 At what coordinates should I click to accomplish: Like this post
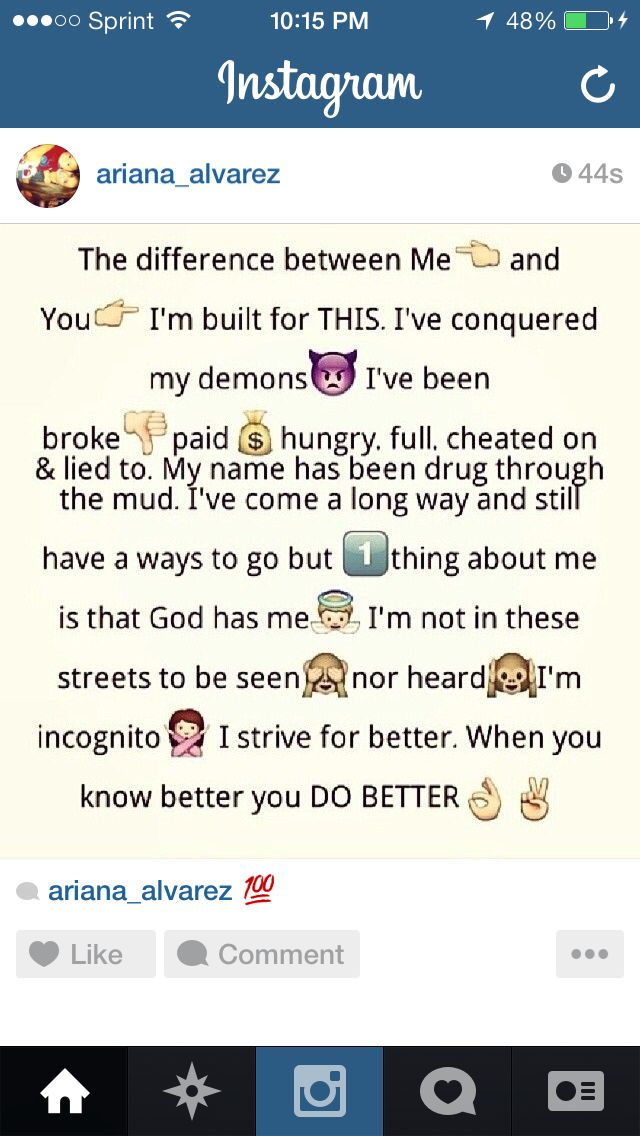point(85,954)
